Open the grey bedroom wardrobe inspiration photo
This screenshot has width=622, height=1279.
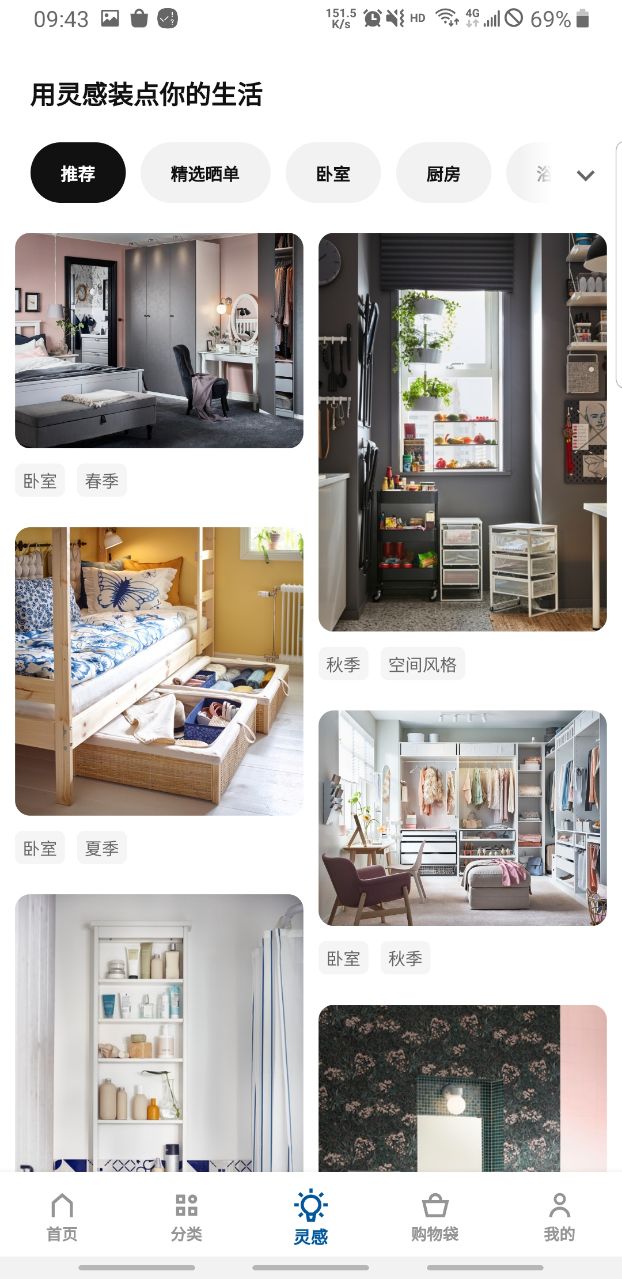[159, 340]
